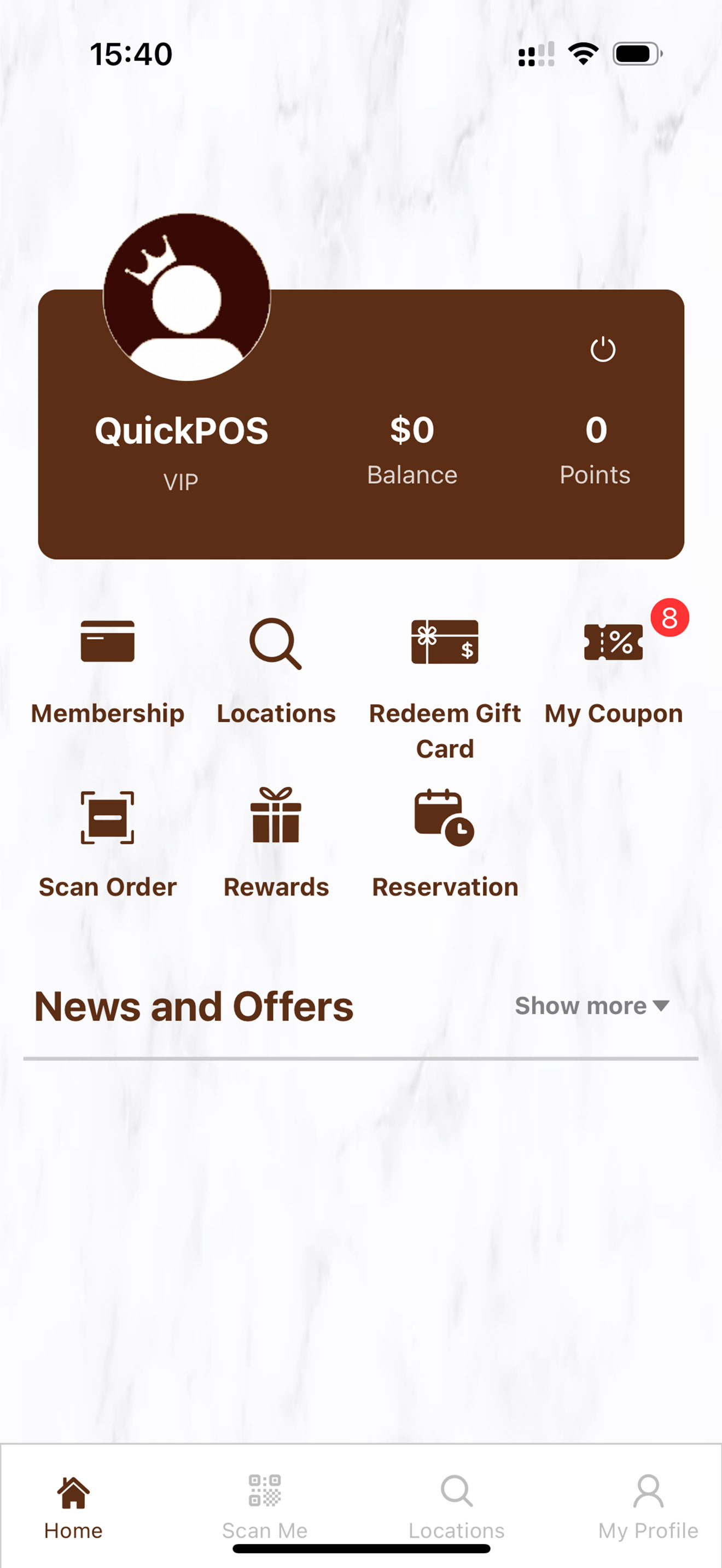Image resolution: width=722 pixels, height=1568 pixels.
Task: Expand Show more under News and Offers
Action: pos(592,1005)
